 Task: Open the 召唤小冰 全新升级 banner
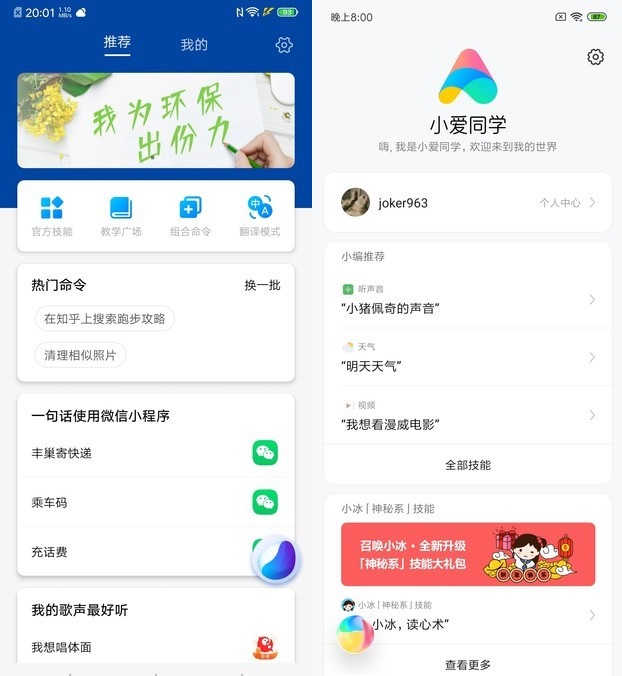pyautogui.click(x=467, y=554)
